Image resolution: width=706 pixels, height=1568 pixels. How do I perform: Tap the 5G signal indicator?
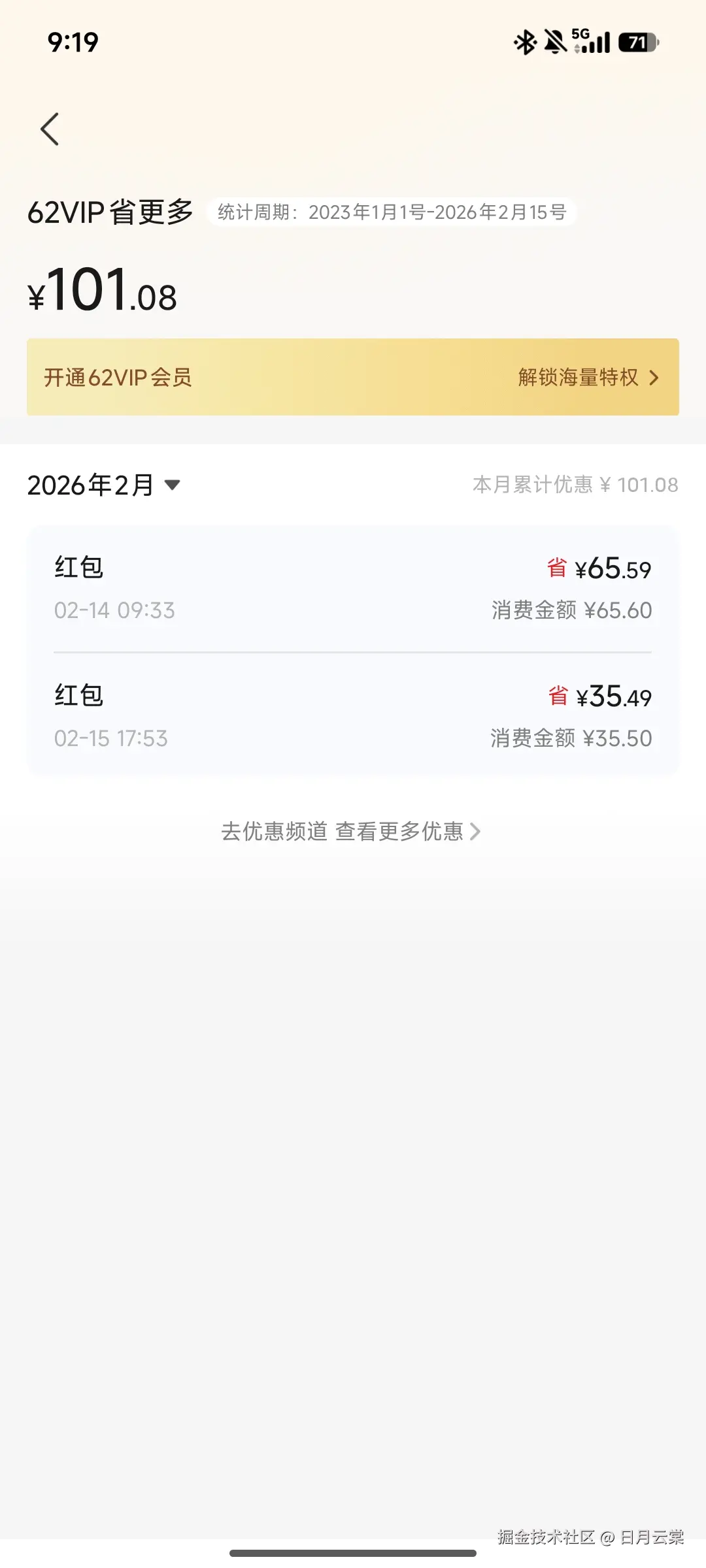tap(588, 42)
